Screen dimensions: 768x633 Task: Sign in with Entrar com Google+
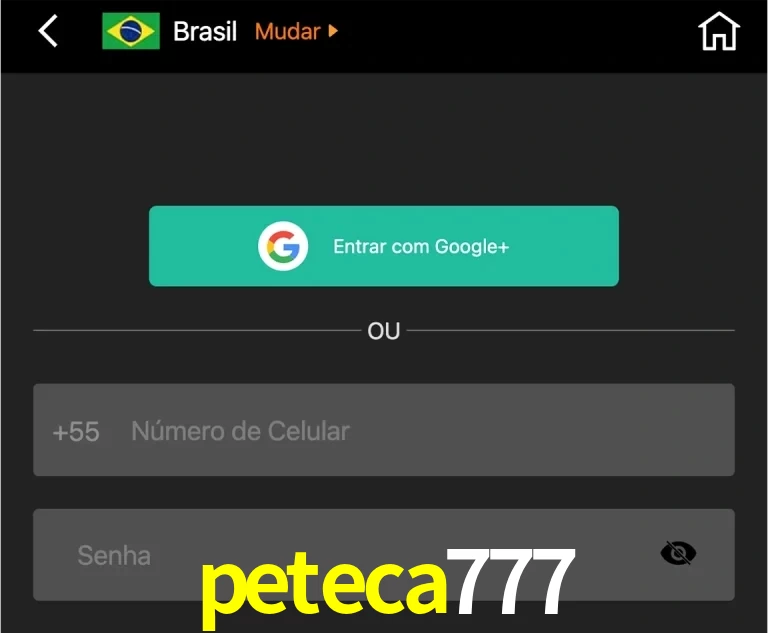384,246
